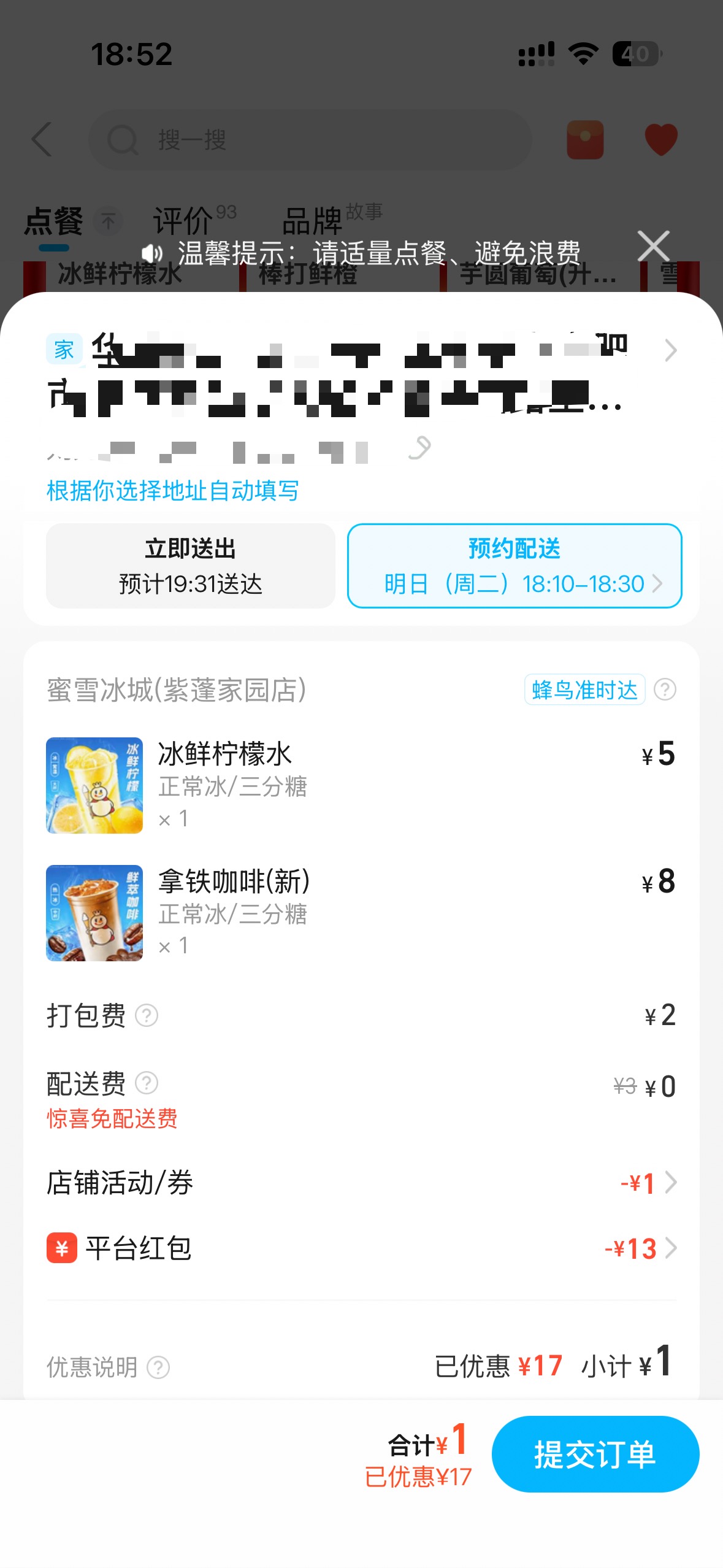Select 立即送出 immediate delivery option
Screen dimensions: 723x1568
point(190,566)
